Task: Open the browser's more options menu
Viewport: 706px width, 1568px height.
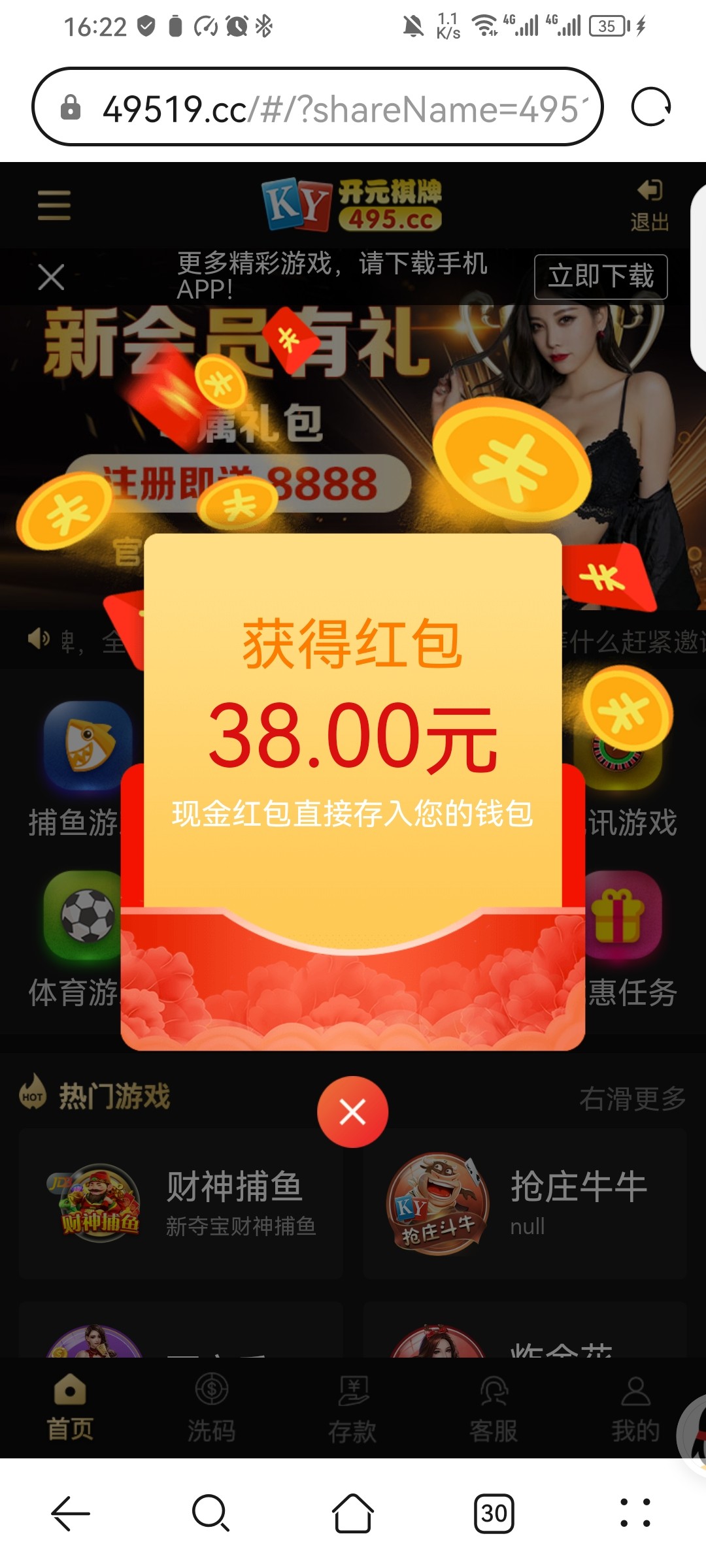Action: tap(635, 1513)
